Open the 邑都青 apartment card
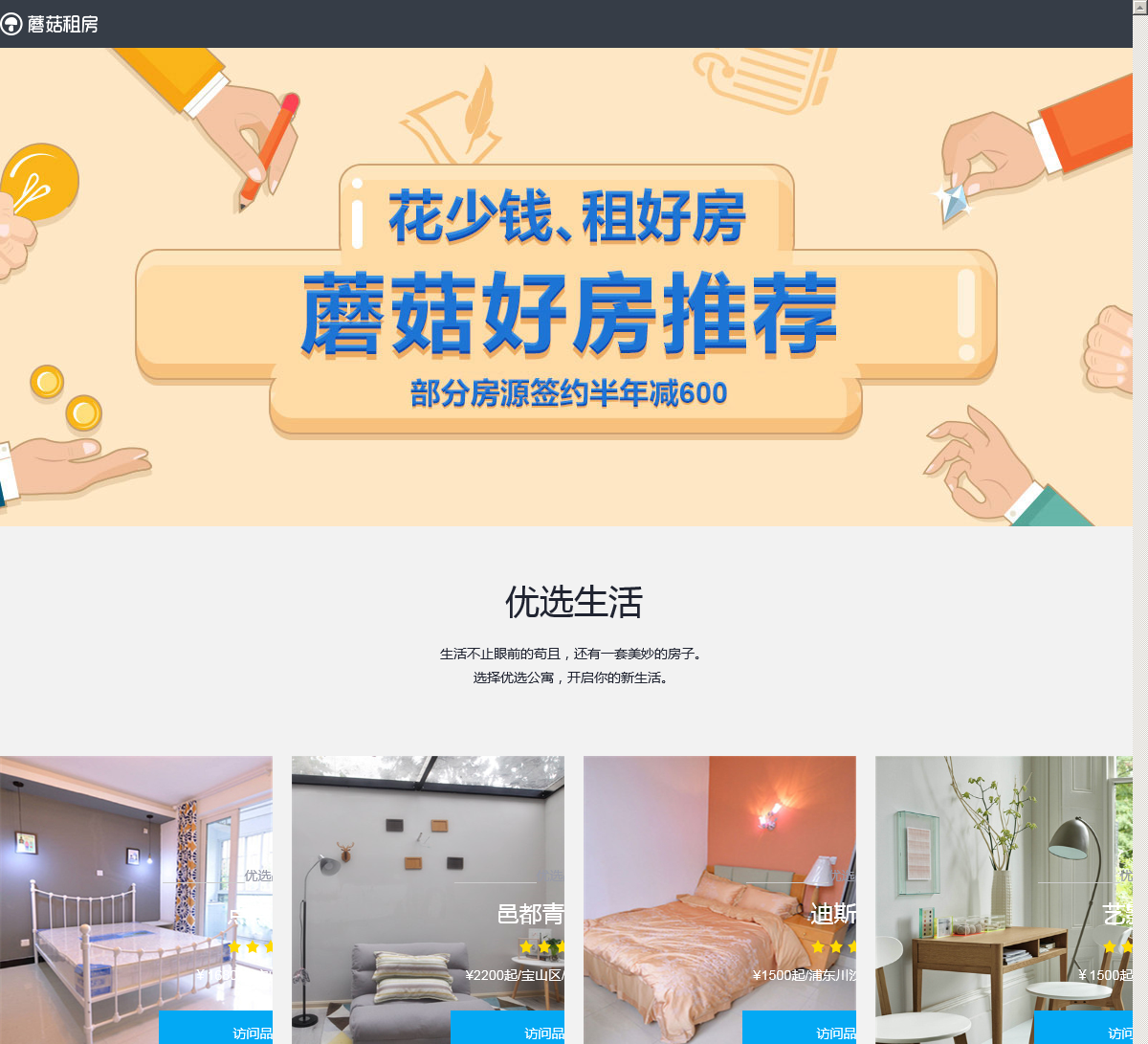 (428, 880)
